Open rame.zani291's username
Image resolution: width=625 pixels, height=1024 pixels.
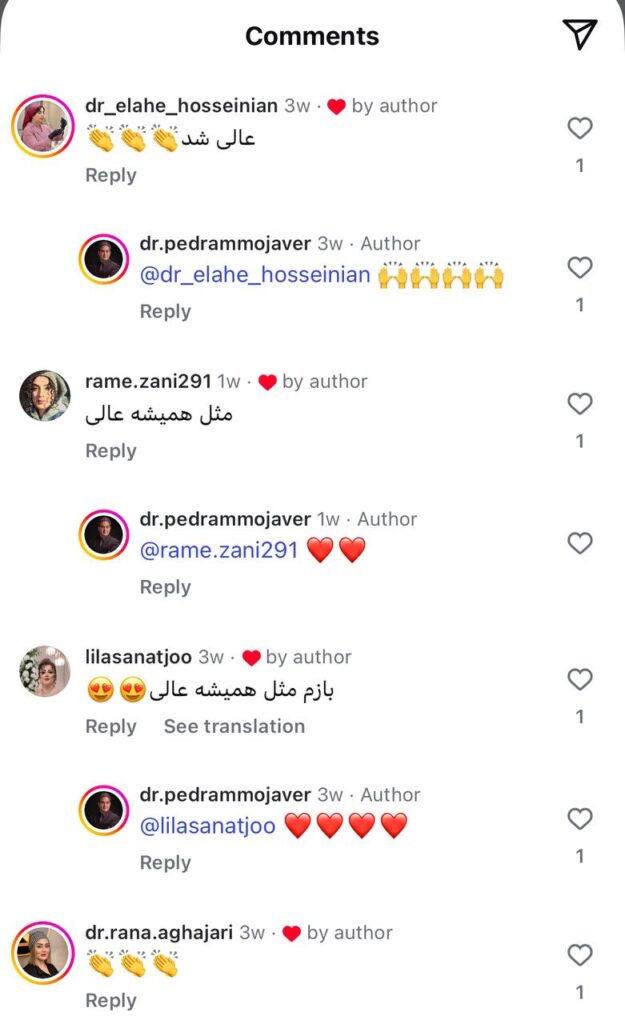[148, 381]
